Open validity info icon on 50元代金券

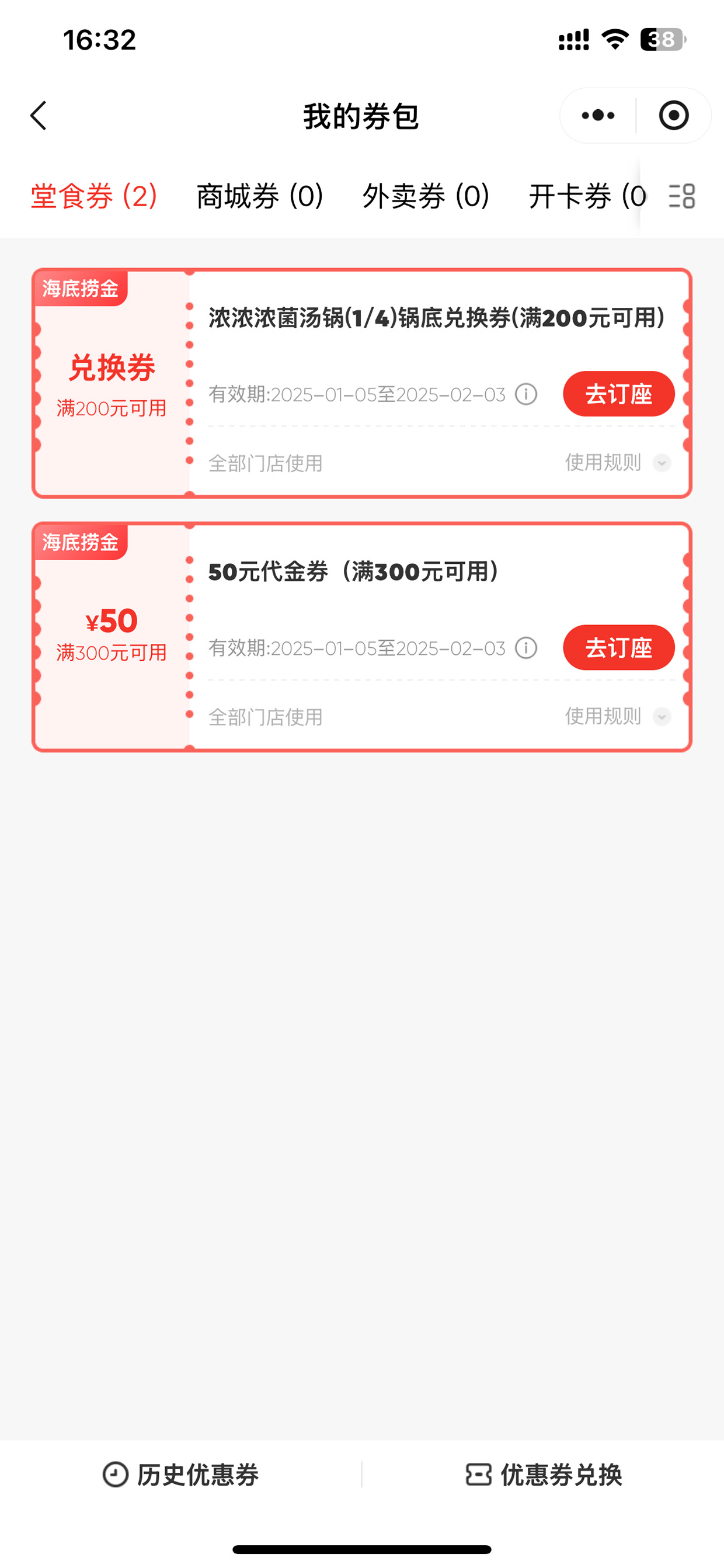tap(526, 648)
